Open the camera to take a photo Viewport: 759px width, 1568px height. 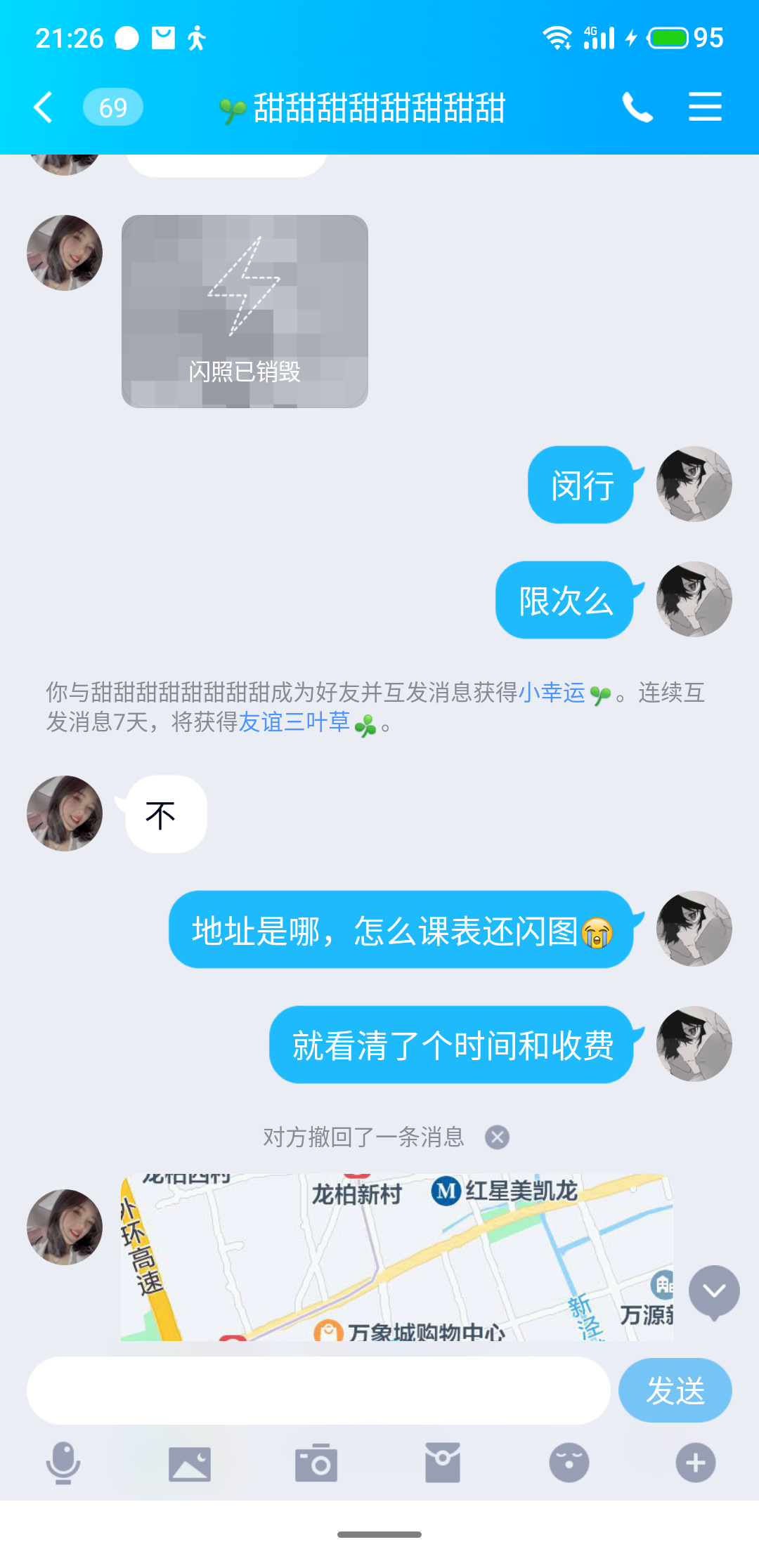pyautogui.click(x=316, y=1463)
